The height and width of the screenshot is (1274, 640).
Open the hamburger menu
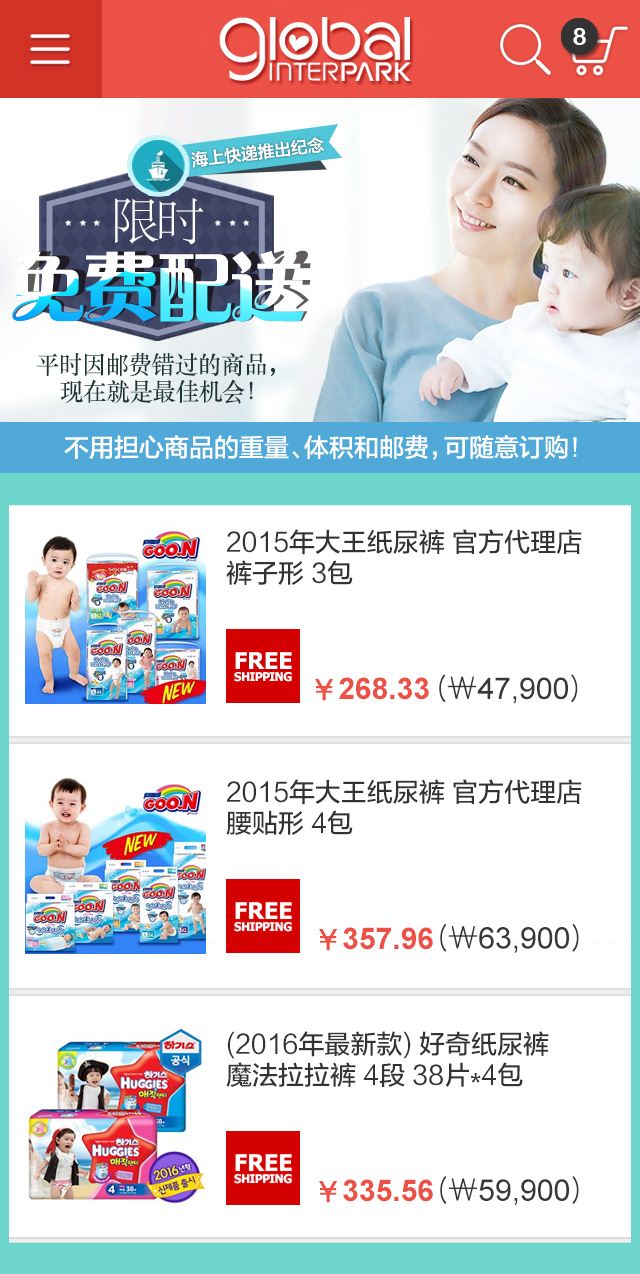point(50,49)
